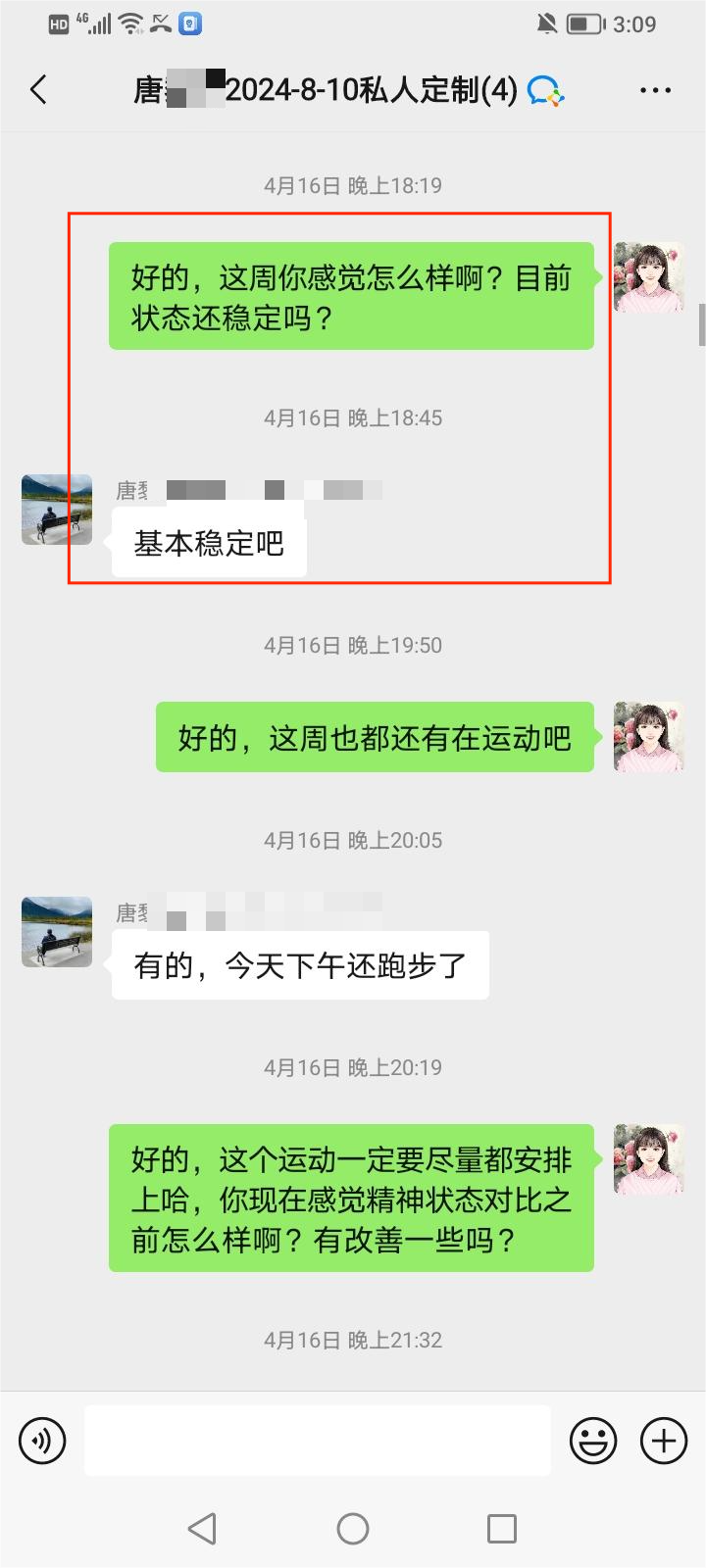Open the plus attachments panel
This screenshot has width=706, height=1568.
coord(664,1441)
